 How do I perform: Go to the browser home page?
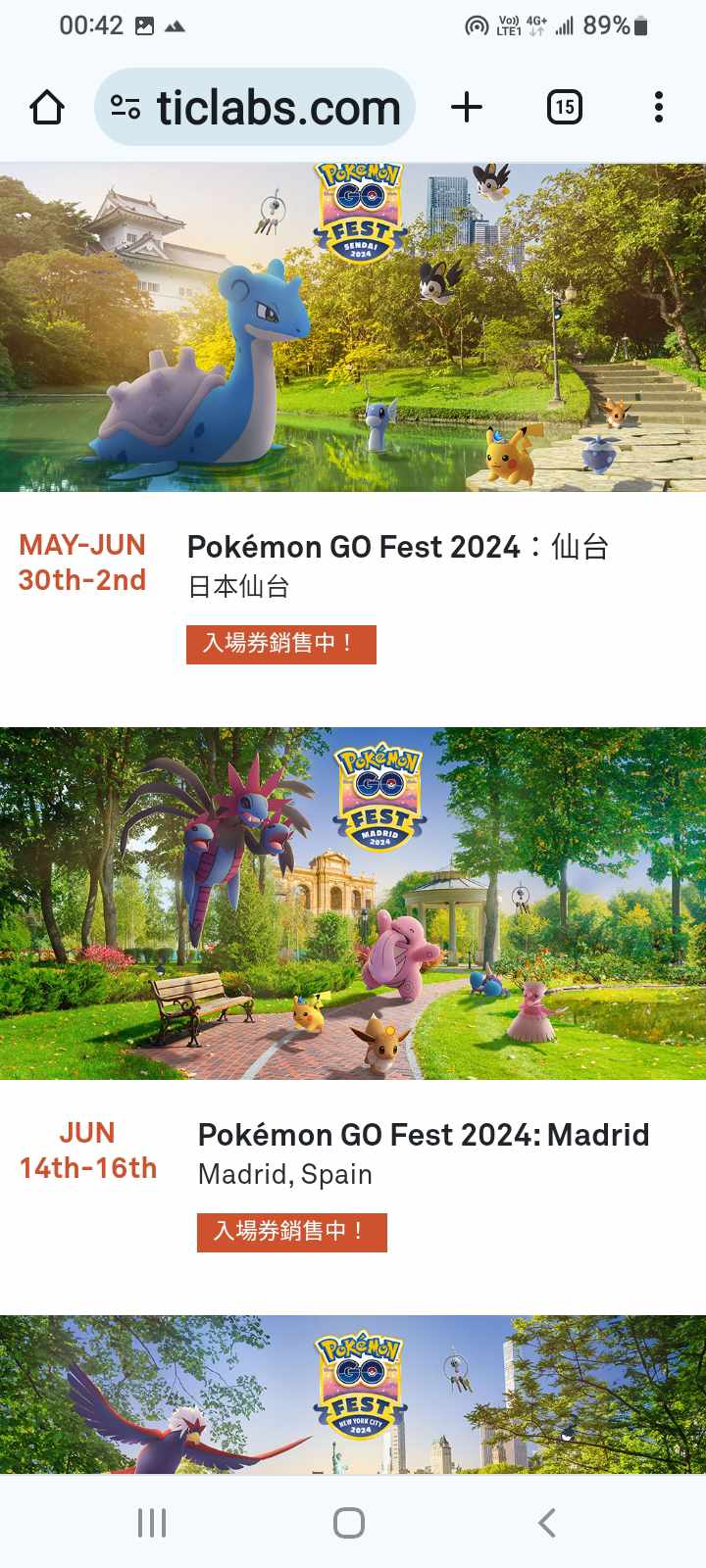tap(47, 108)
